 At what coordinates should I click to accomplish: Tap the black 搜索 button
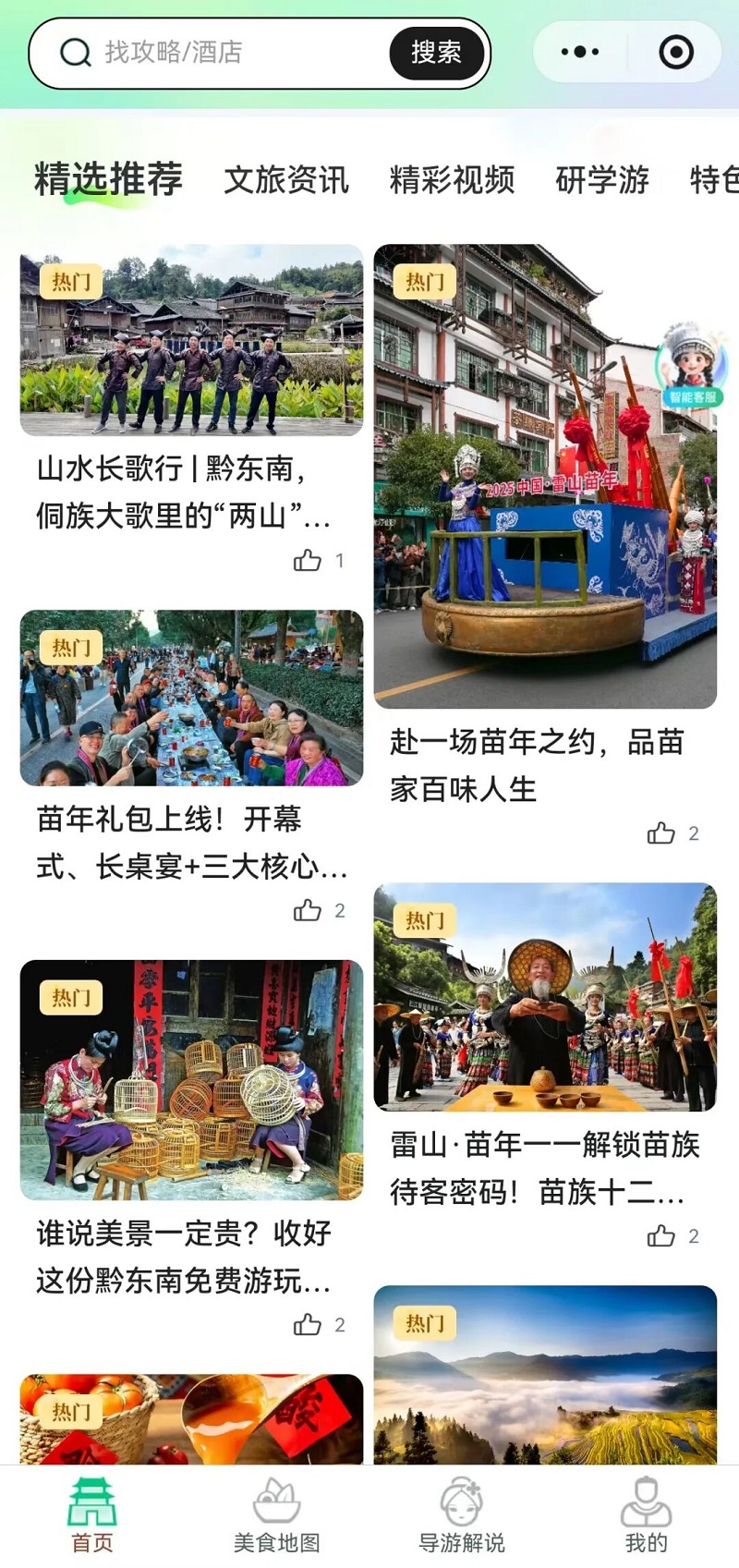(x=436, y=53)
